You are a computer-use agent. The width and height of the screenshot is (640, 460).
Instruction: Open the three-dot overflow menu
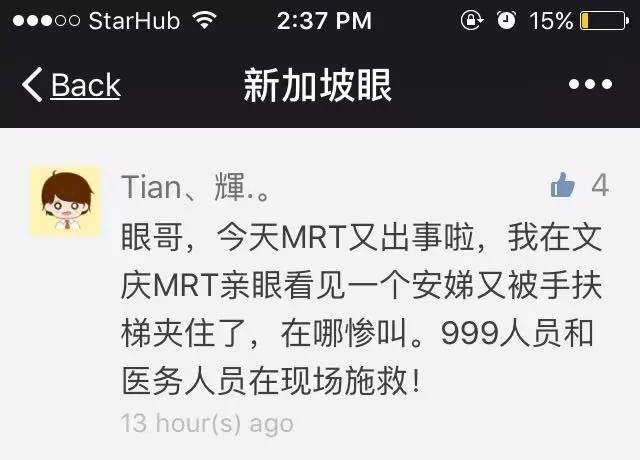tap(589, 86)
